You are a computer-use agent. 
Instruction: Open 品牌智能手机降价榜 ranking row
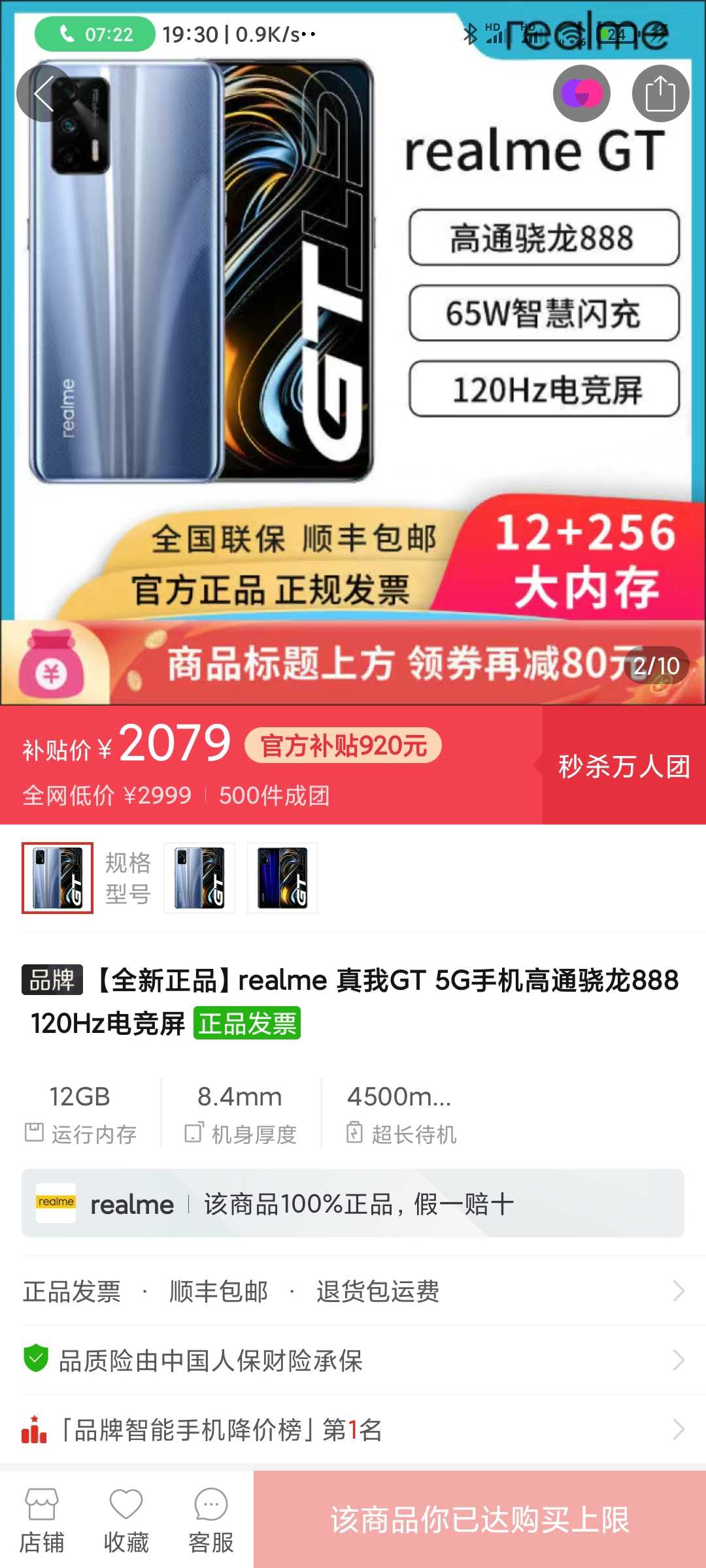(x=353, y=1429)
